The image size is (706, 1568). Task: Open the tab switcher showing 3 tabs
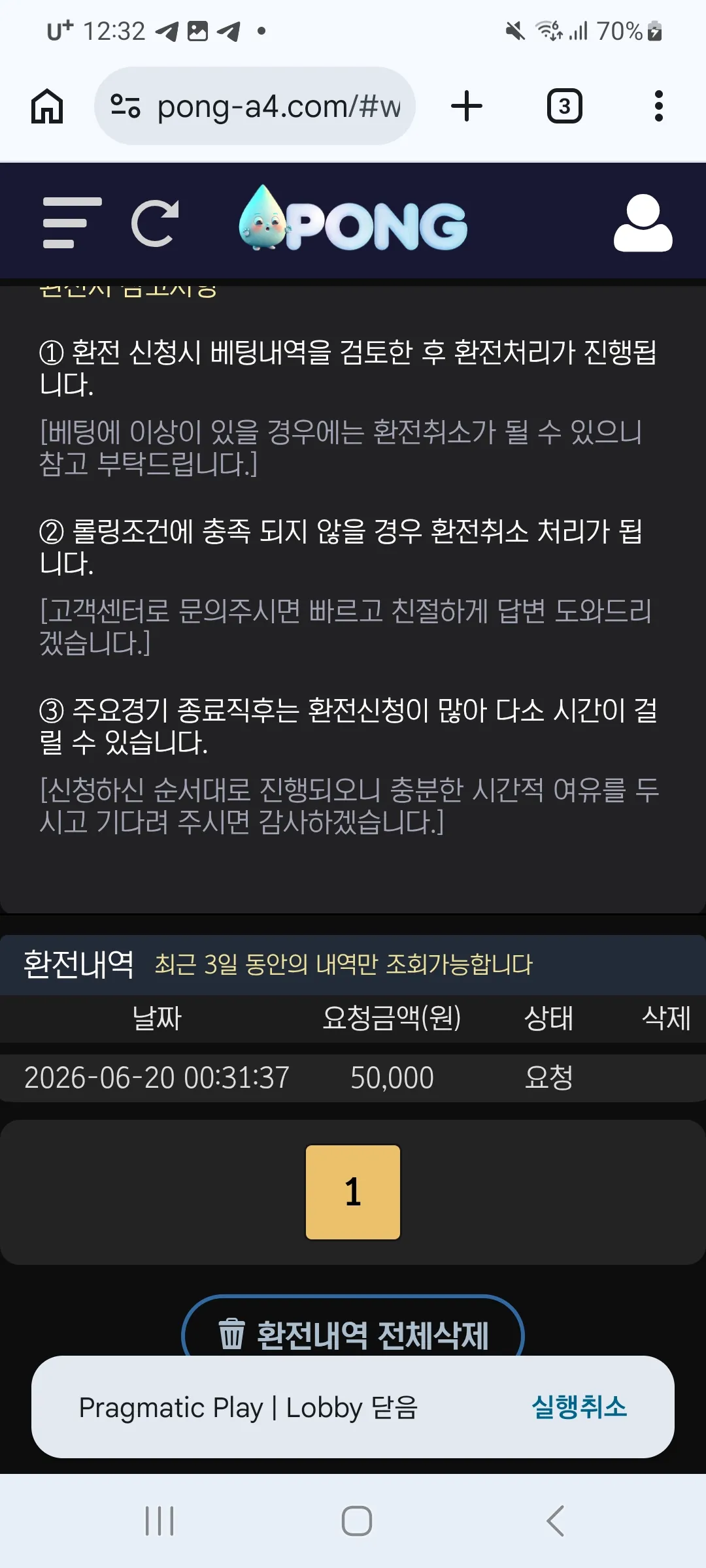tap(564, 106)
